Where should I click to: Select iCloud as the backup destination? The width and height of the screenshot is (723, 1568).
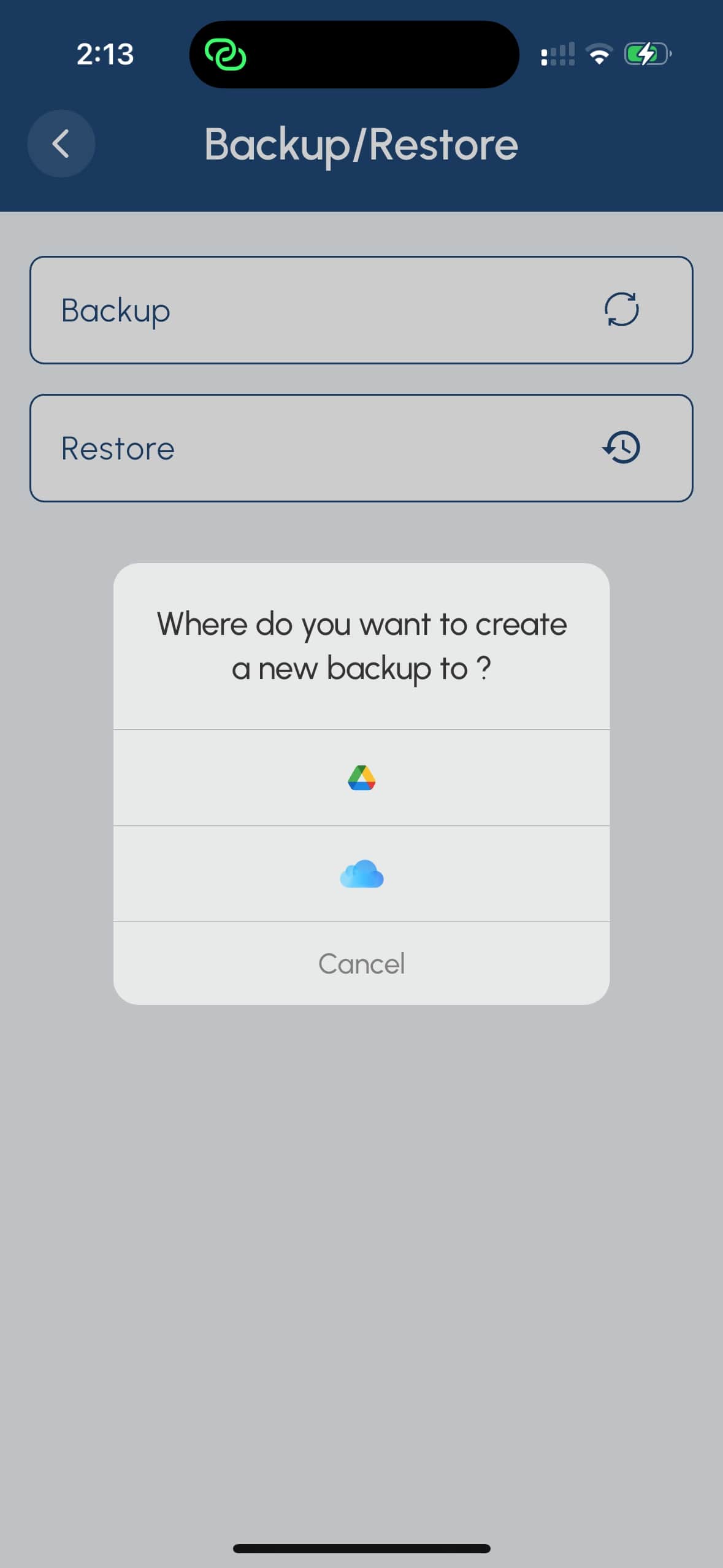coord(361,874)
